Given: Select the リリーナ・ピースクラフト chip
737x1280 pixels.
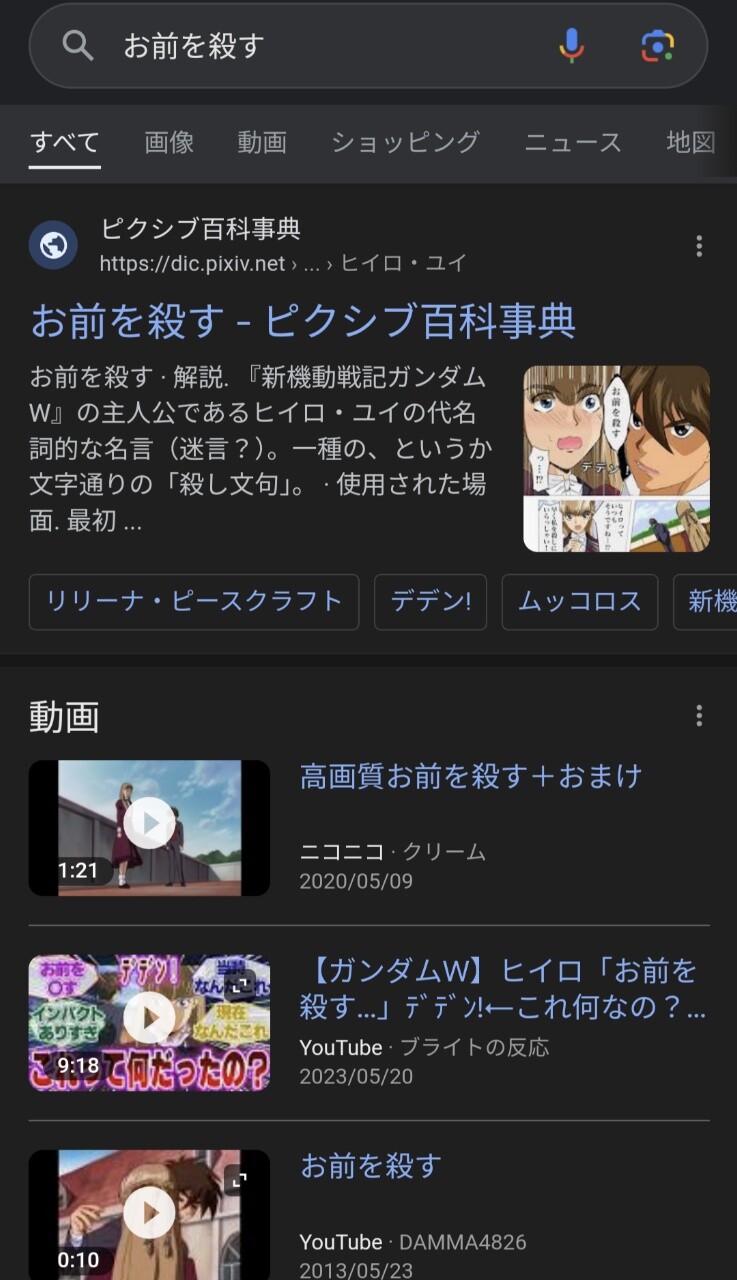Looking at the screenshot, I should coord(194,601).
